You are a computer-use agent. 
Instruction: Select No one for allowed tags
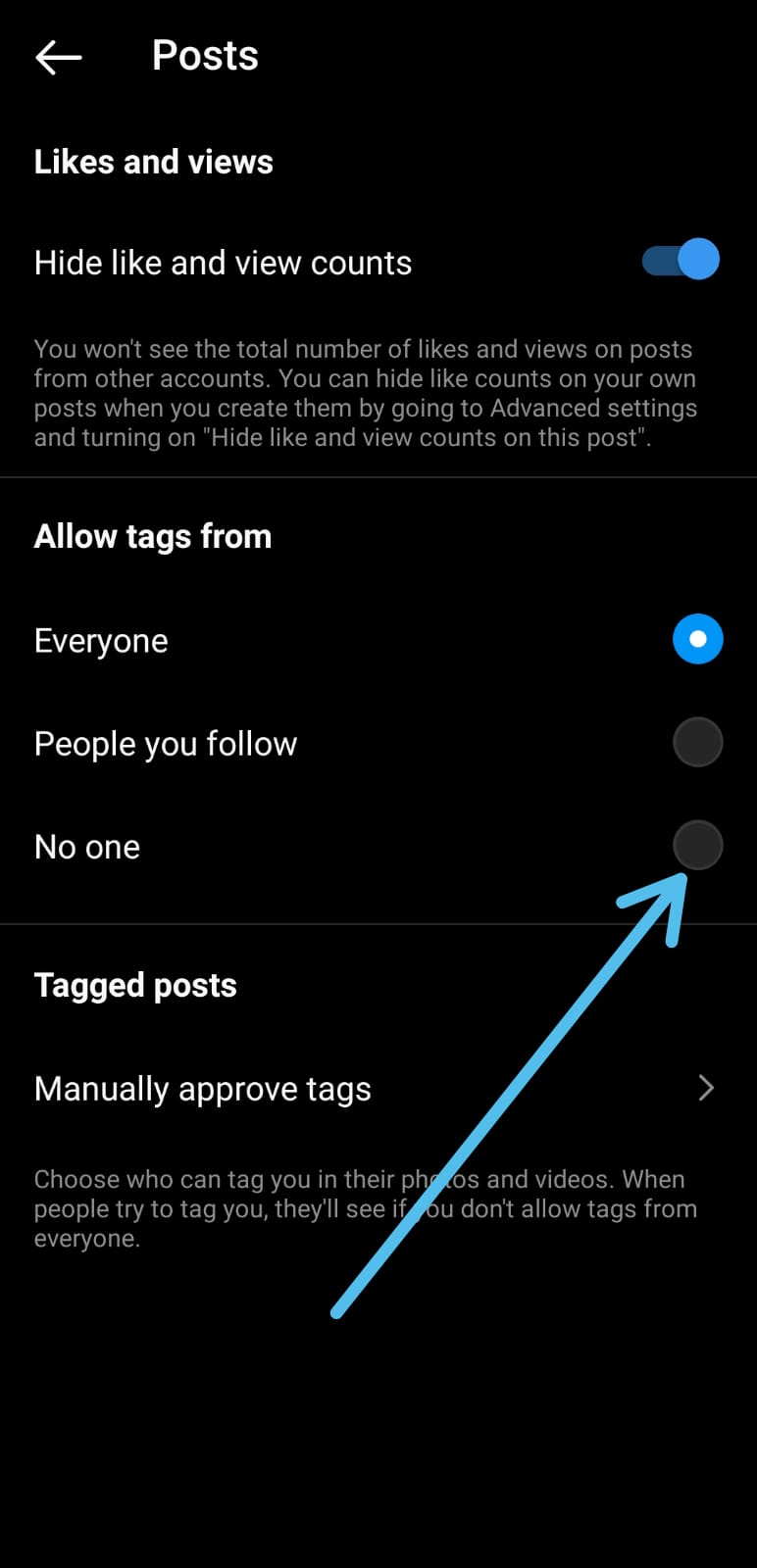[697, 846]
